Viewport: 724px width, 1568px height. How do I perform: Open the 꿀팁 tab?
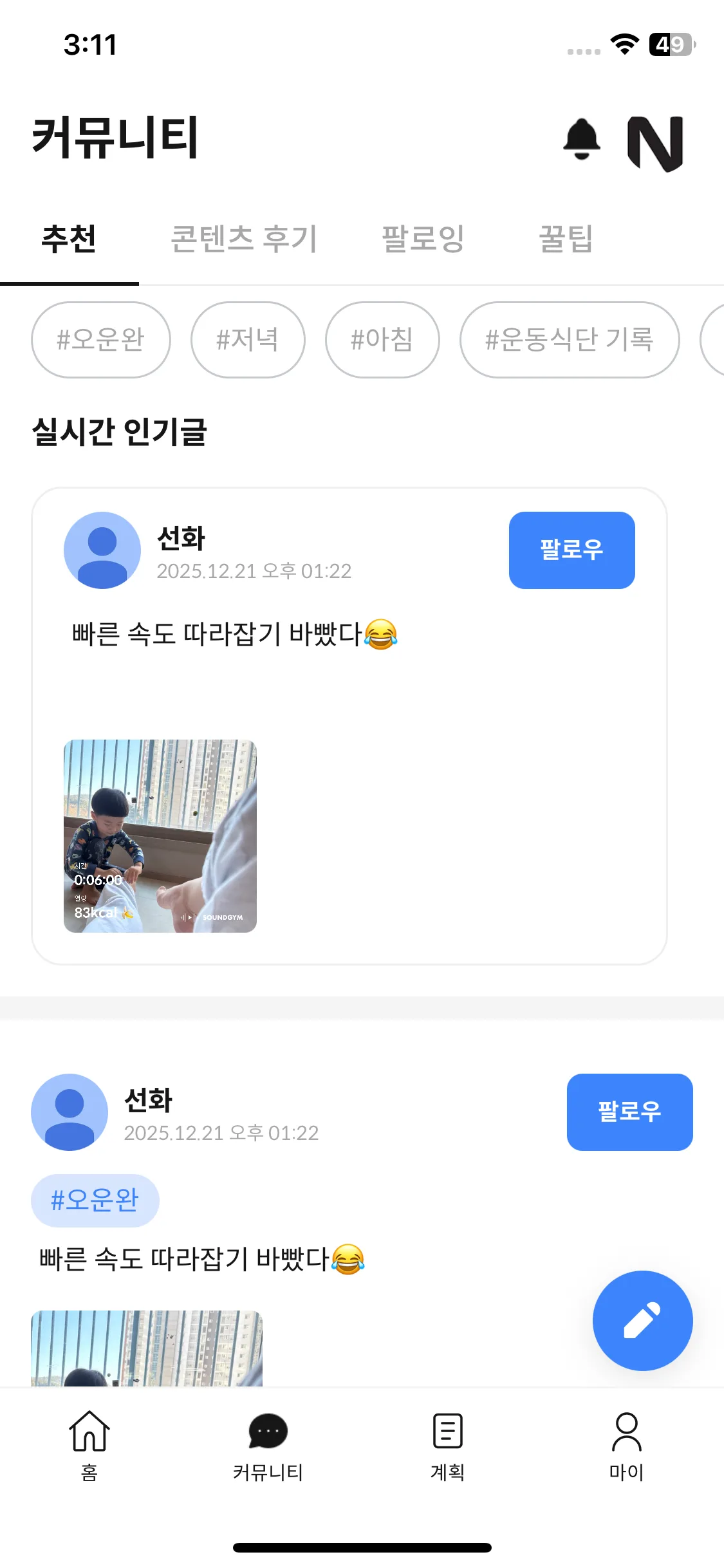(x=565, y=239)
